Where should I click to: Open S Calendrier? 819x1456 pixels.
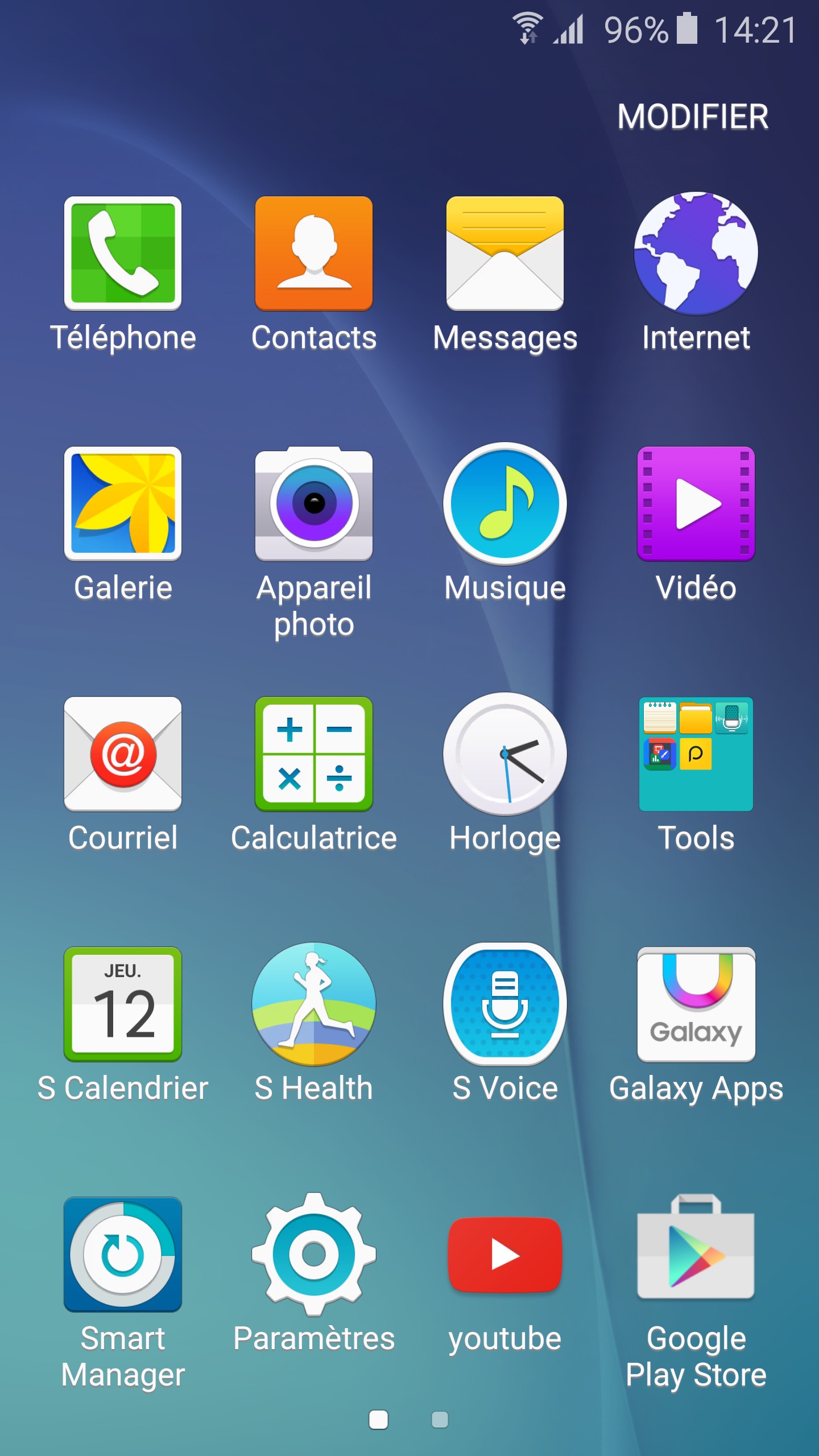click(x=123, y=1004)
